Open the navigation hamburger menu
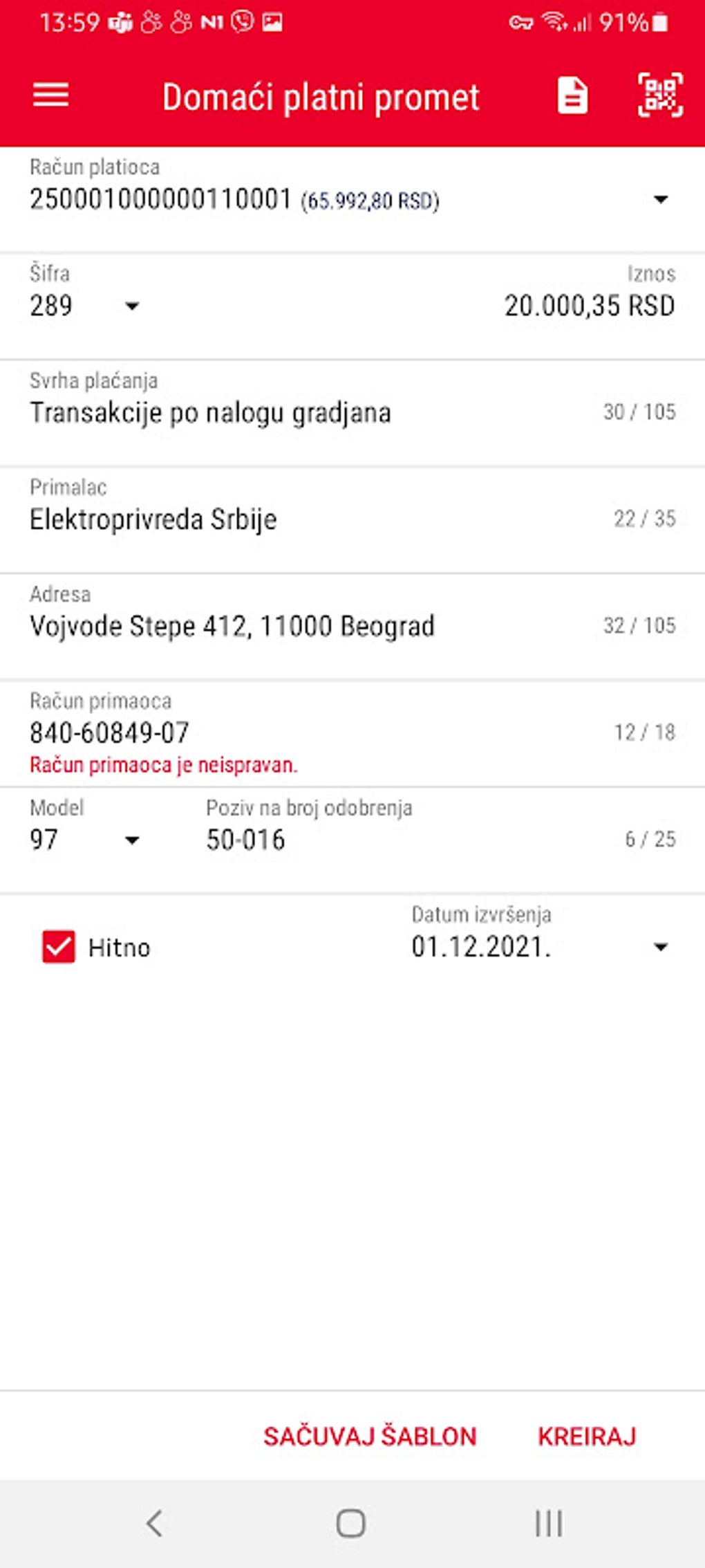 [x=49, y=96]
